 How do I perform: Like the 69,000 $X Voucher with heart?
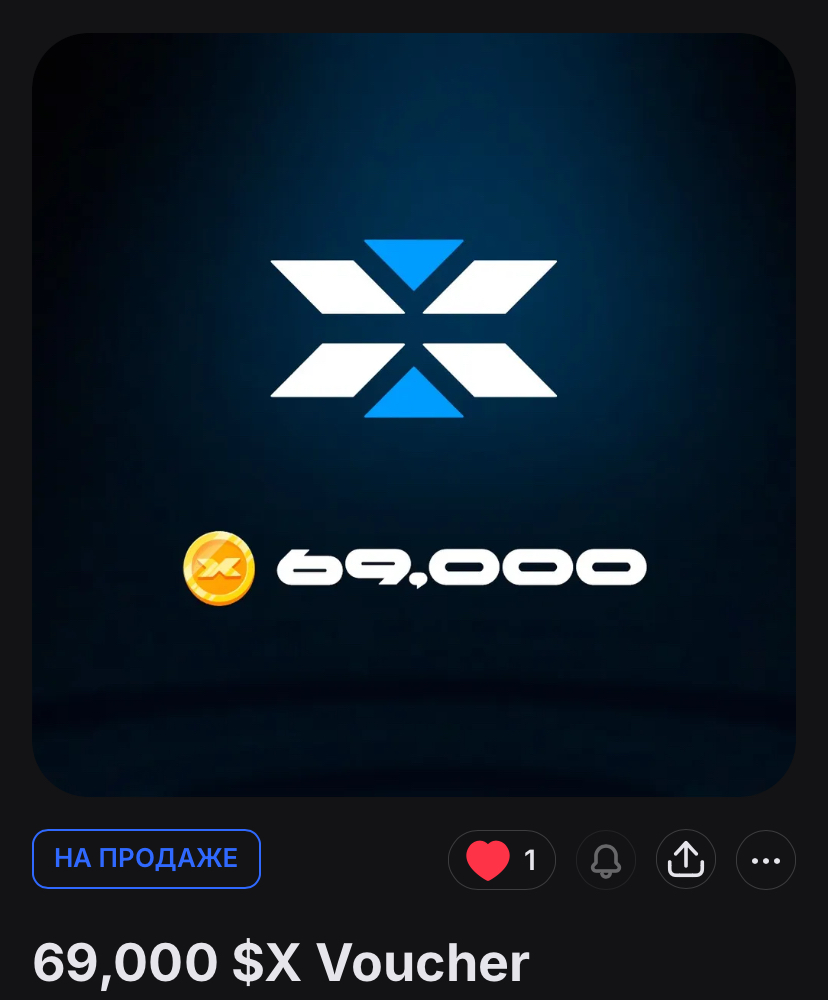pos(502,860)
